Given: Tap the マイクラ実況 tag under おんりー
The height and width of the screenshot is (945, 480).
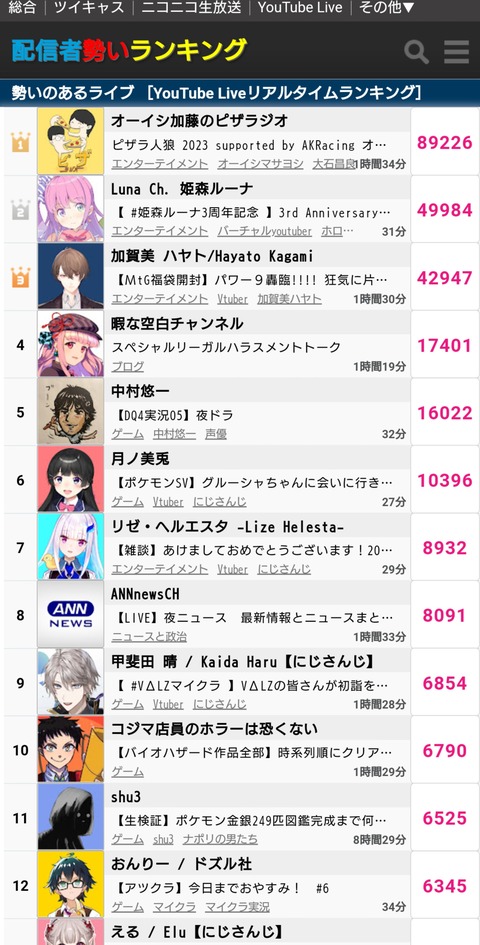Looking at the screenshot, I should (x=237, y=906).
